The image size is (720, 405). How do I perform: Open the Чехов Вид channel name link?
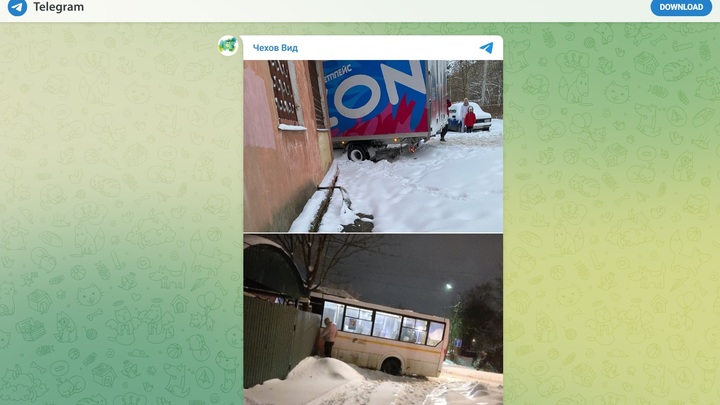(x=275, y=47)
